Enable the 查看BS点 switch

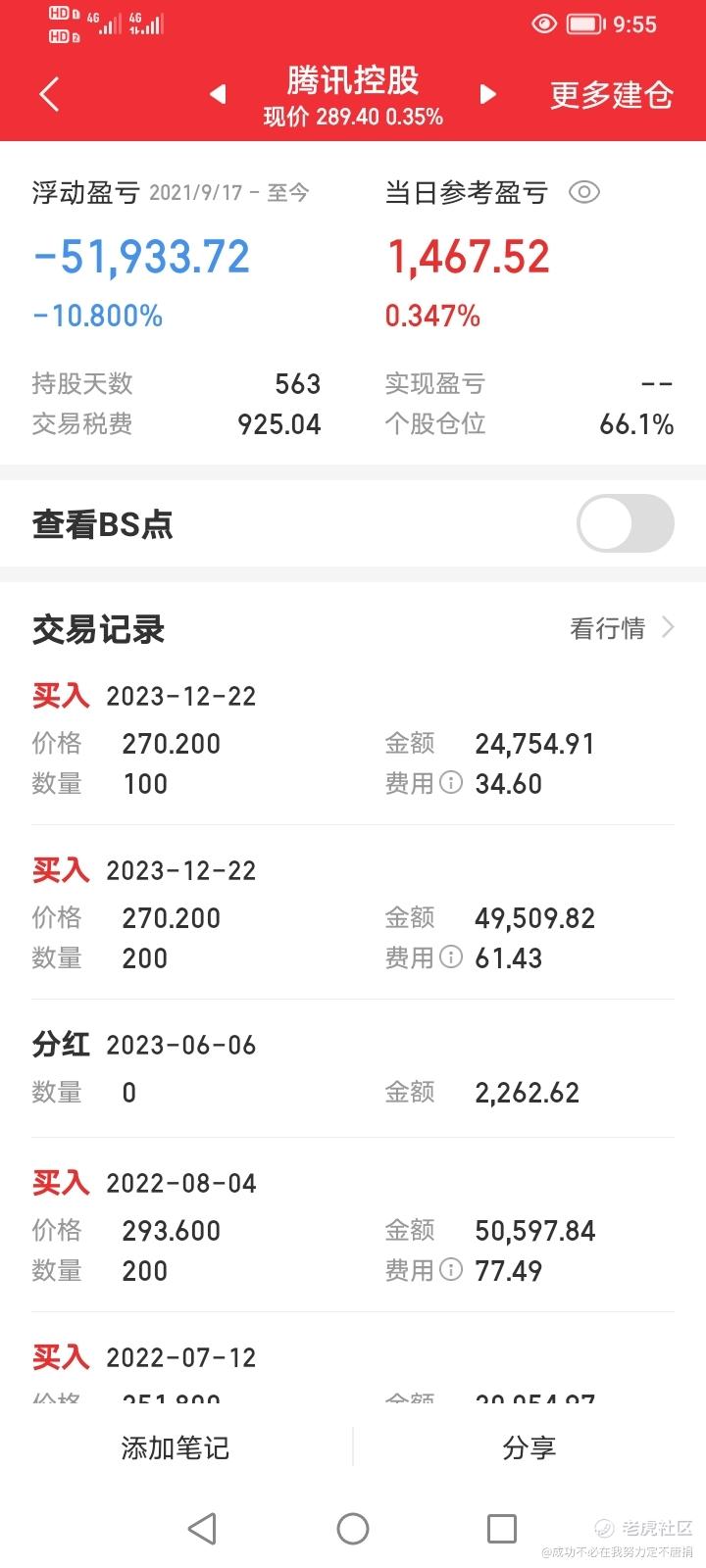(626, 523)
